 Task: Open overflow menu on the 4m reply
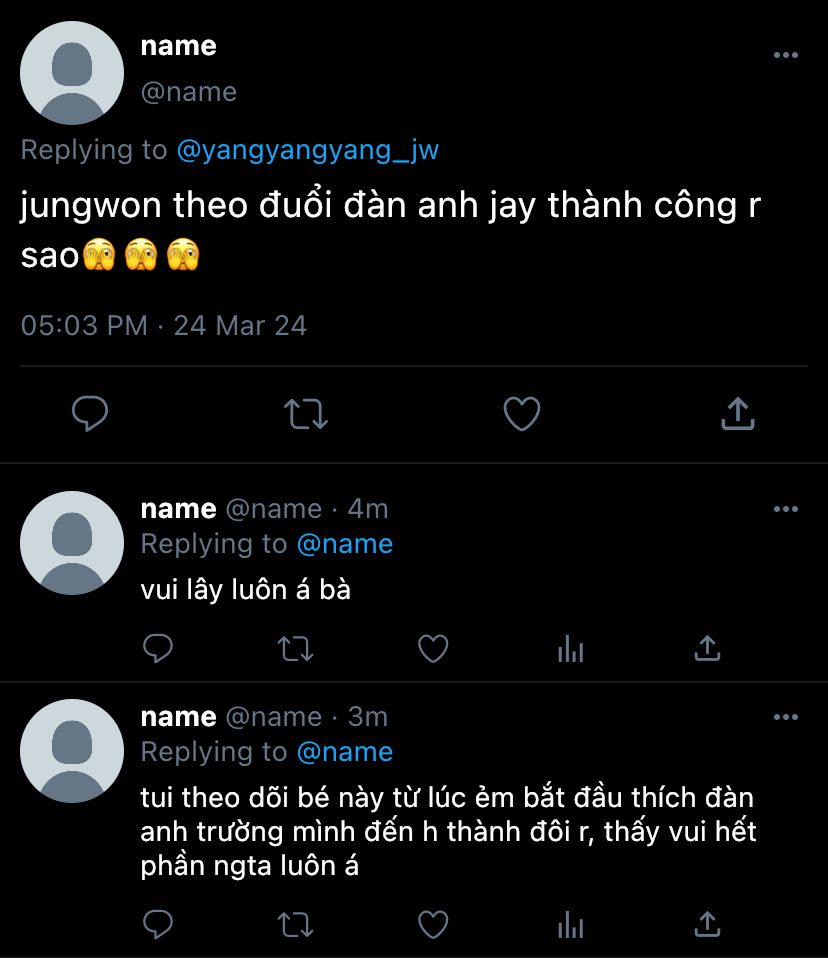[786, 509]
